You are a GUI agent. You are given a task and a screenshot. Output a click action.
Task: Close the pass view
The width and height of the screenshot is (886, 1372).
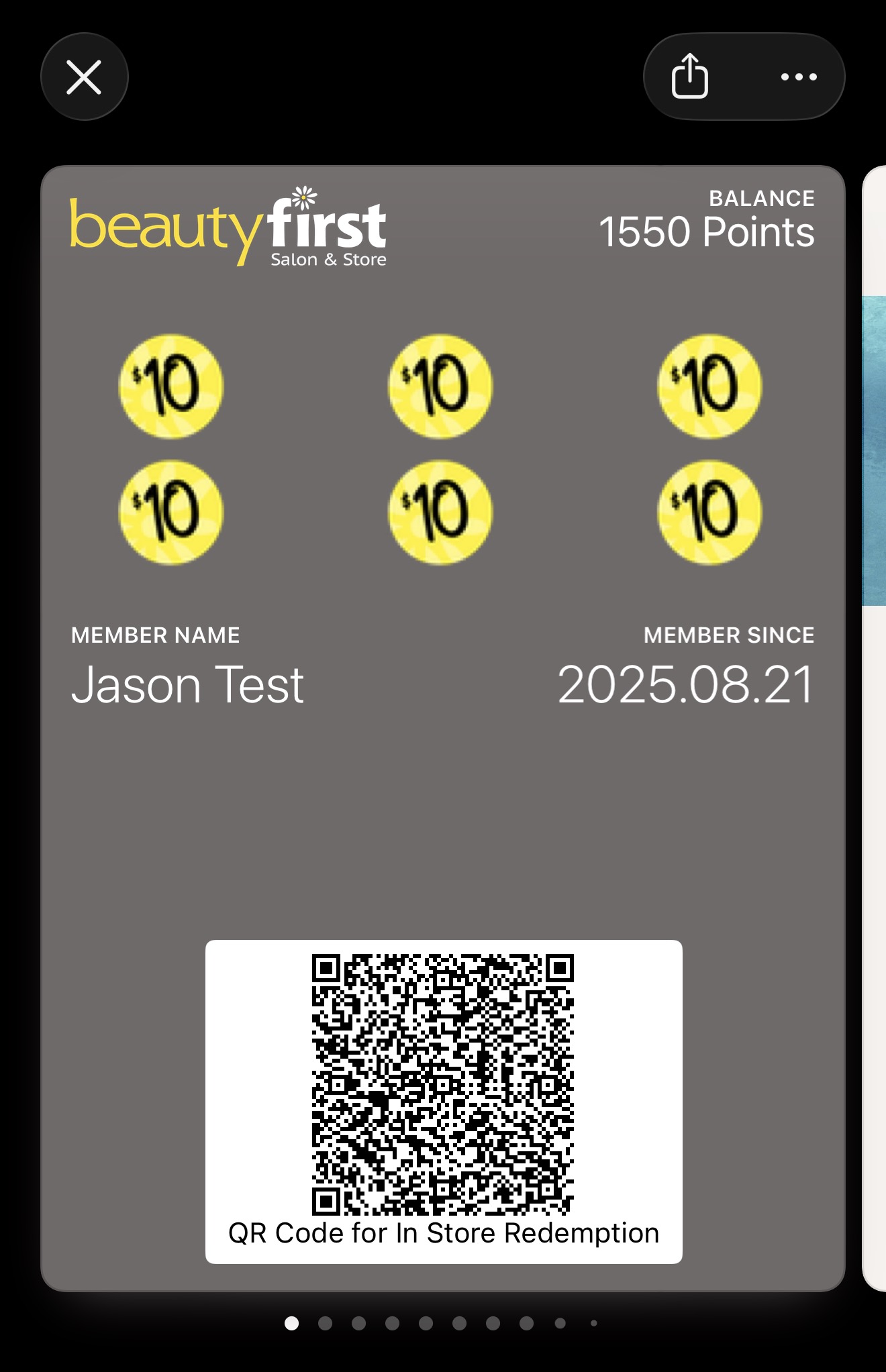[84, 77]
